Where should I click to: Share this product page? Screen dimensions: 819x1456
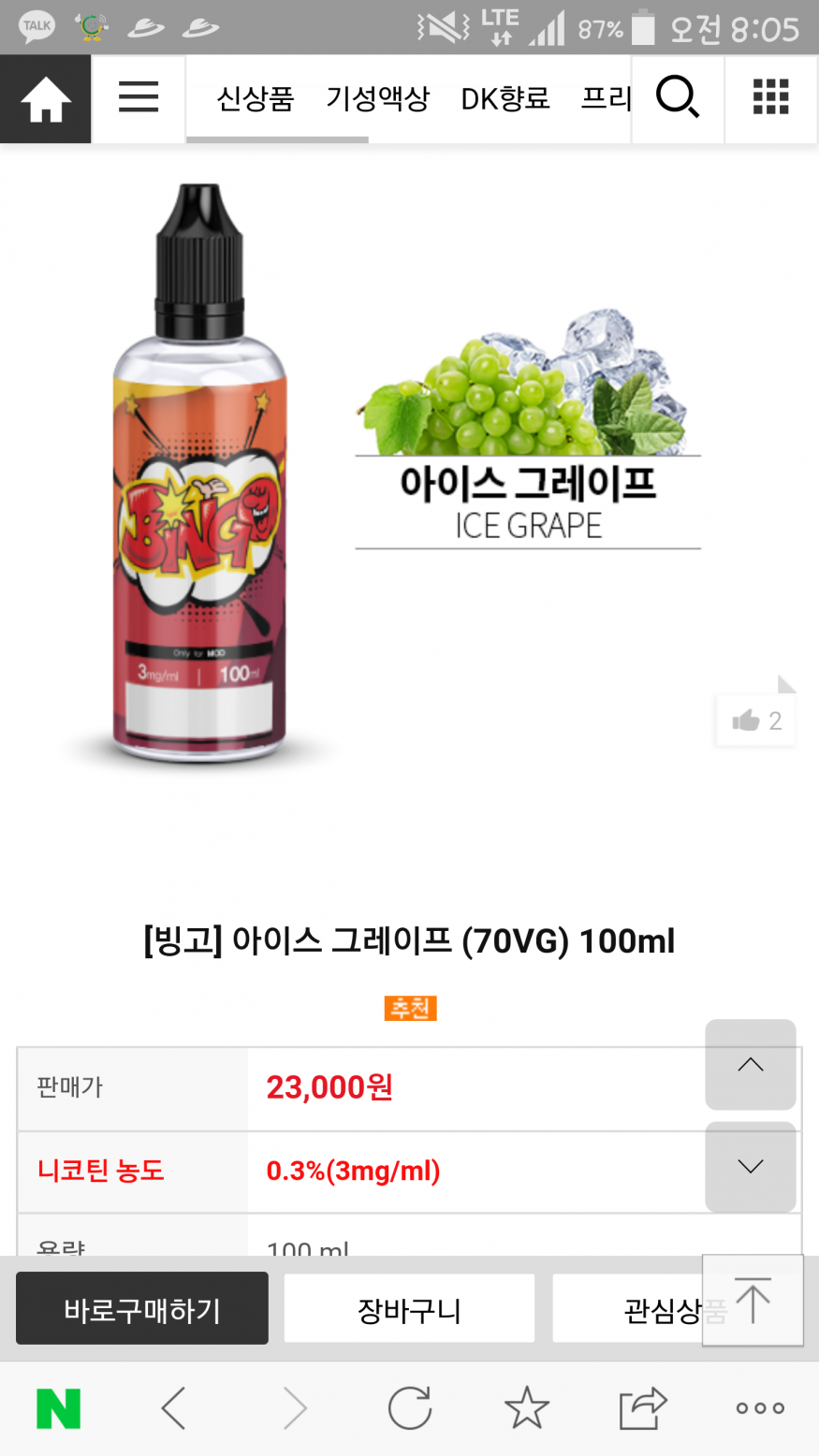(643, 1408)
